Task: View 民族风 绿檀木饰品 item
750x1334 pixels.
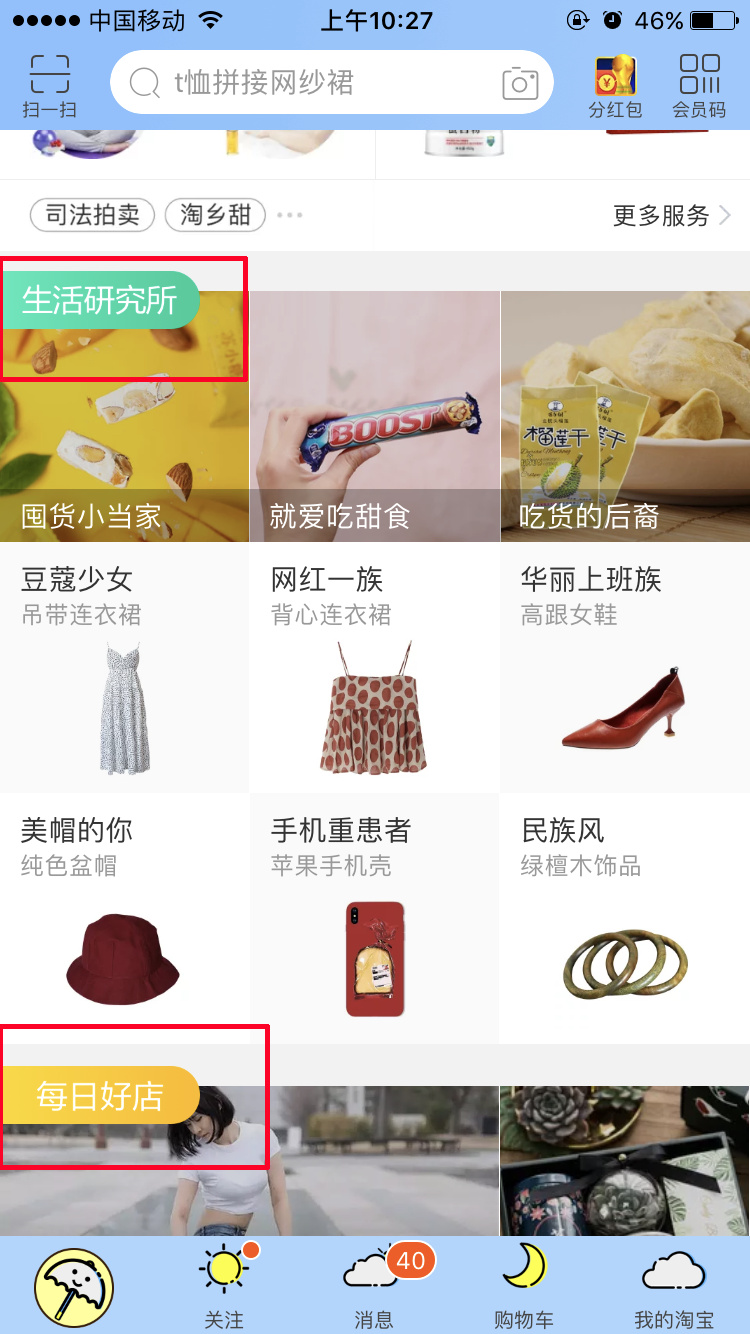Action: (625, 918)
